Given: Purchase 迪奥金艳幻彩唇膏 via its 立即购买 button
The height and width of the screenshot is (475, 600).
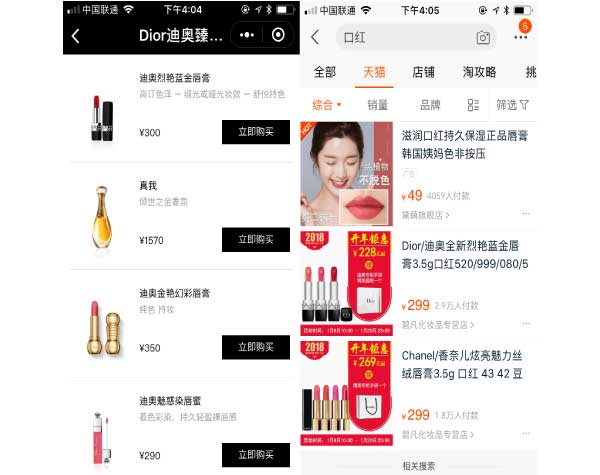Looking at the screenshot, I should pyautogui.click(x=255, y=348).
